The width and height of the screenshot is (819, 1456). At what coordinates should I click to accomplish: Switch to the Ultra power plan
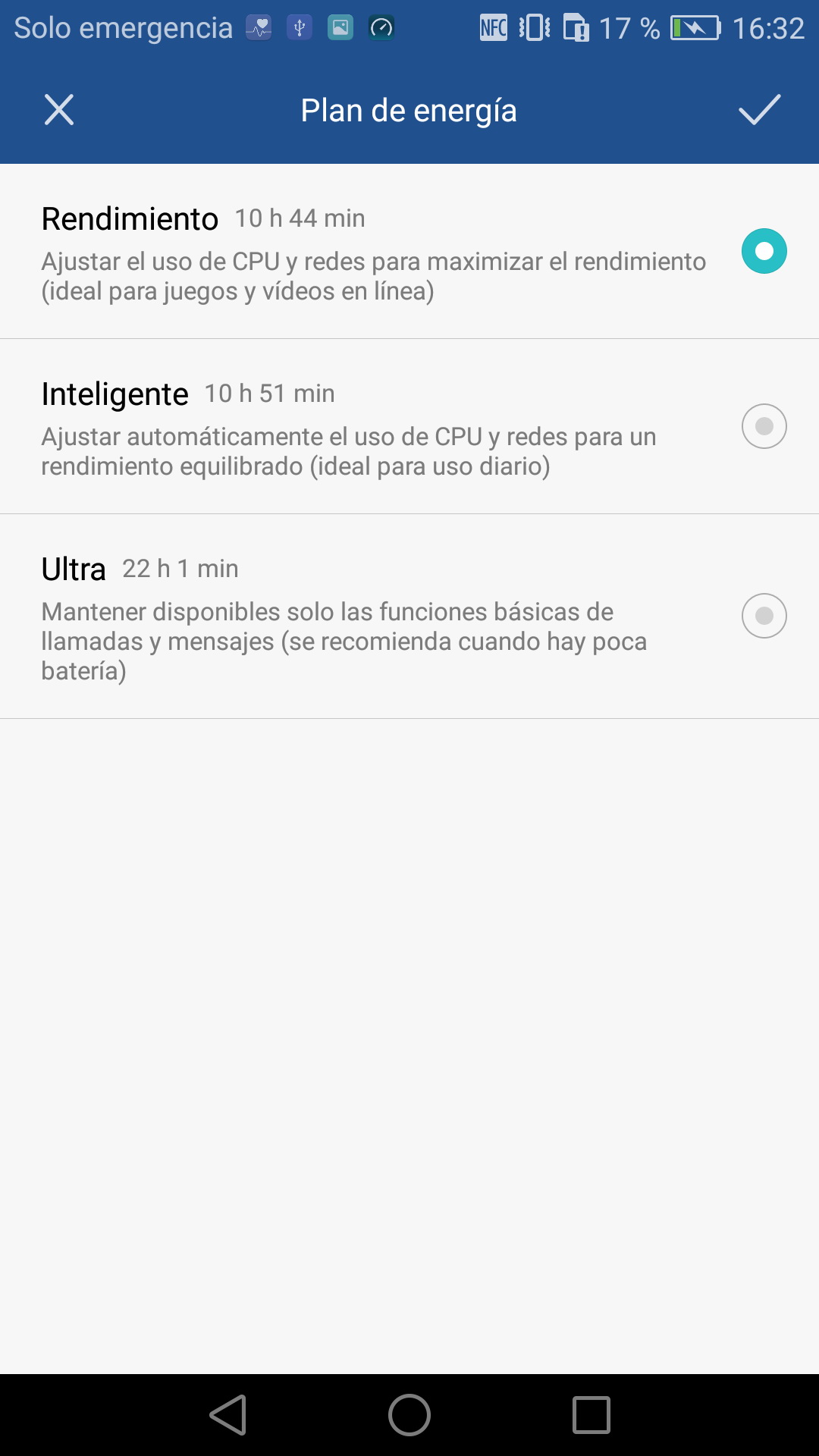[x=764, y=616]
